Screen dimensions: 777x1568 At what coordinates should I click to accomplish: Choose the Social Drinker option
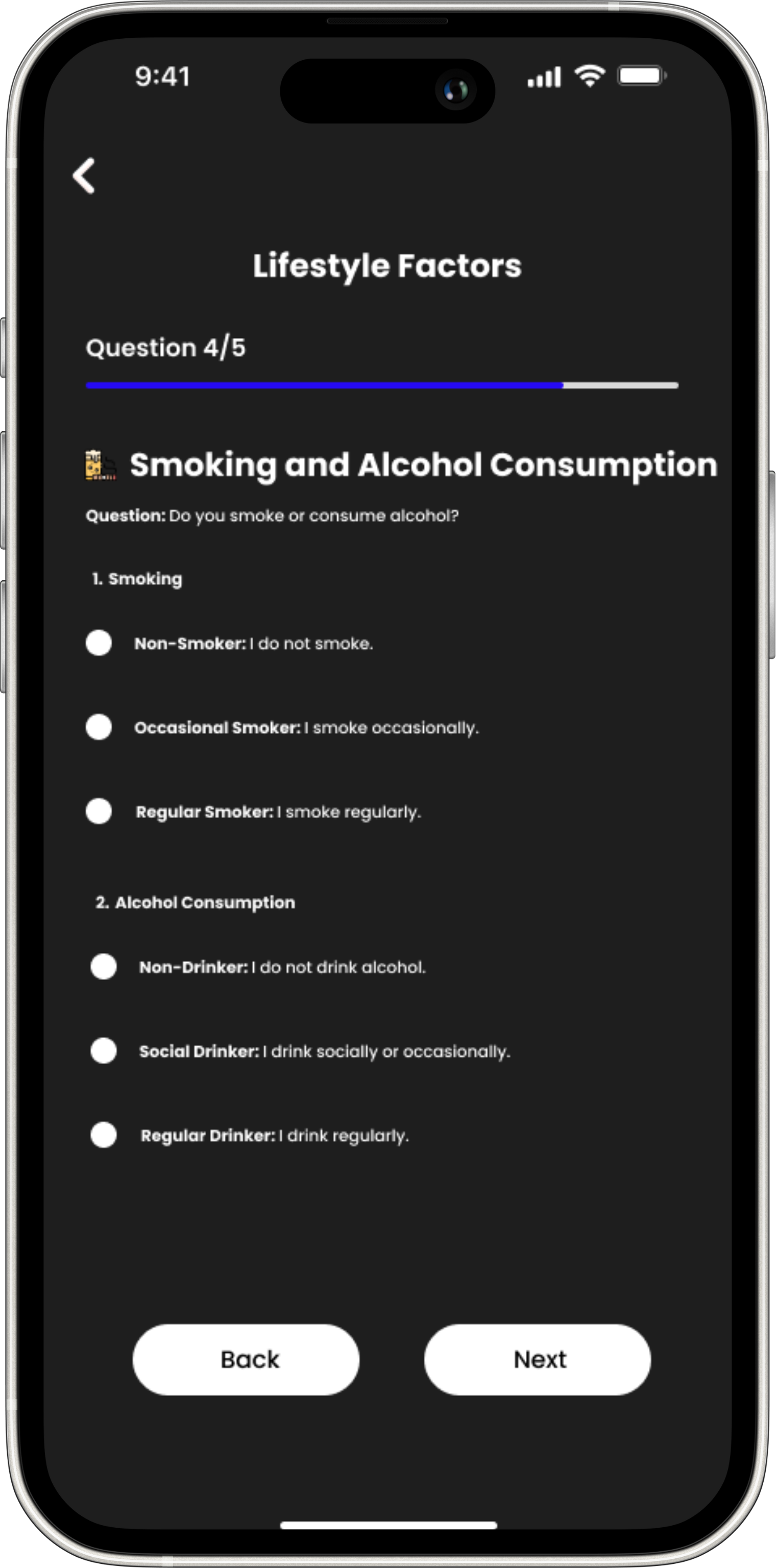(x=104, y=1050)
